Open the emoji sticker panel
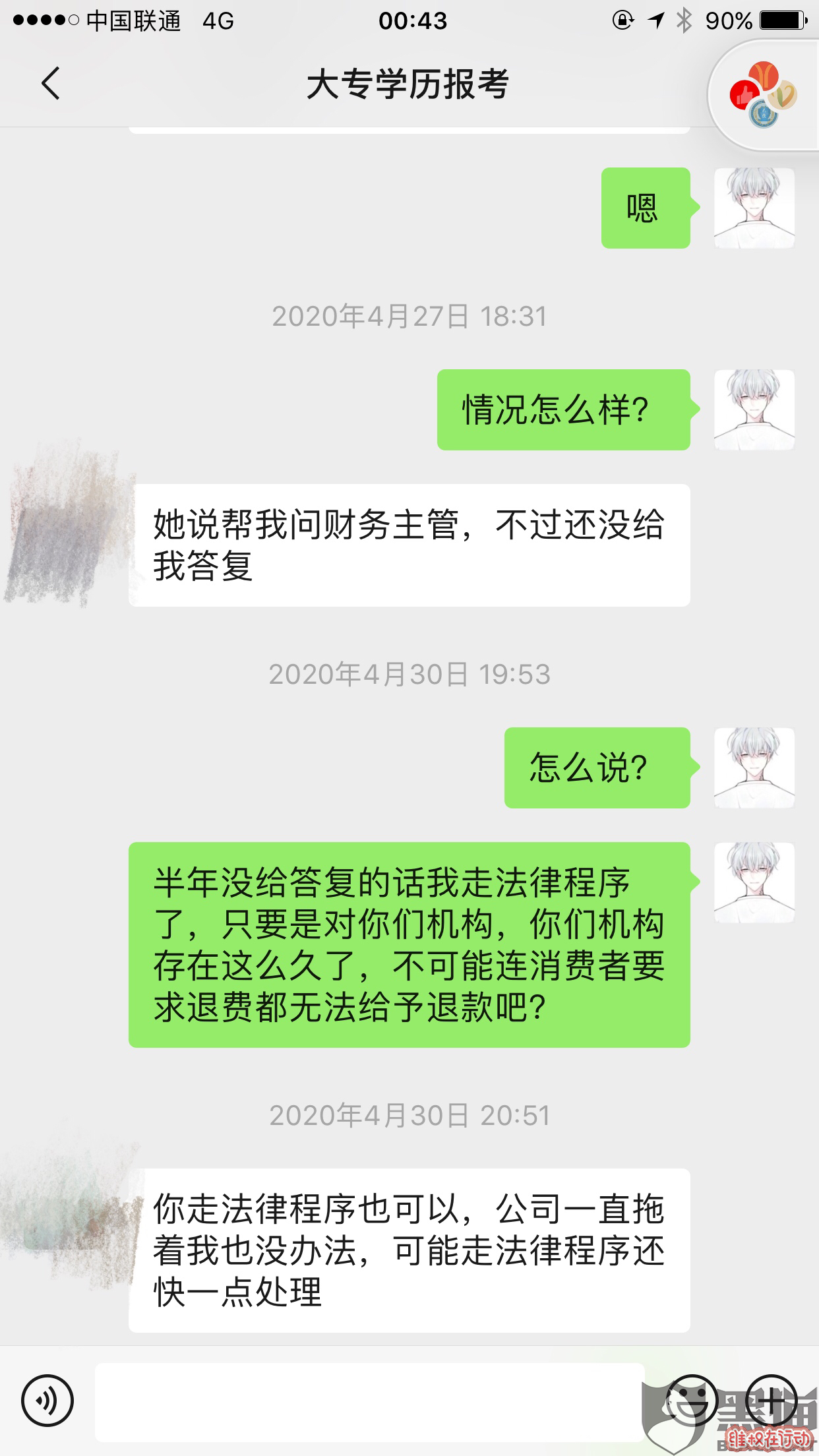Screen dimensions: 819x1456 pyautogui.click(x=690, y=1400)
